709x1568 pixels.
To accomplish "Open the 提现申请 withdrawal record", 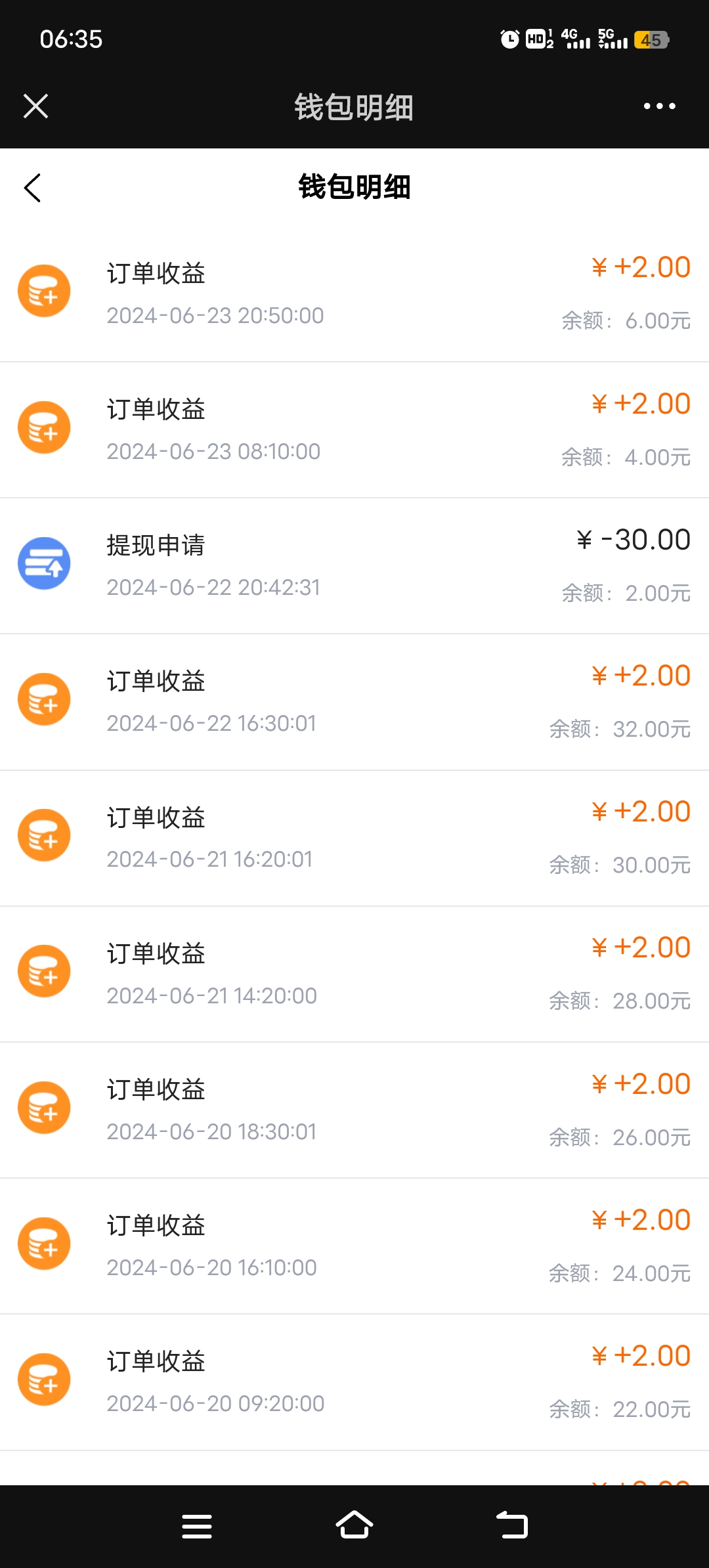I will click(354, 566).
